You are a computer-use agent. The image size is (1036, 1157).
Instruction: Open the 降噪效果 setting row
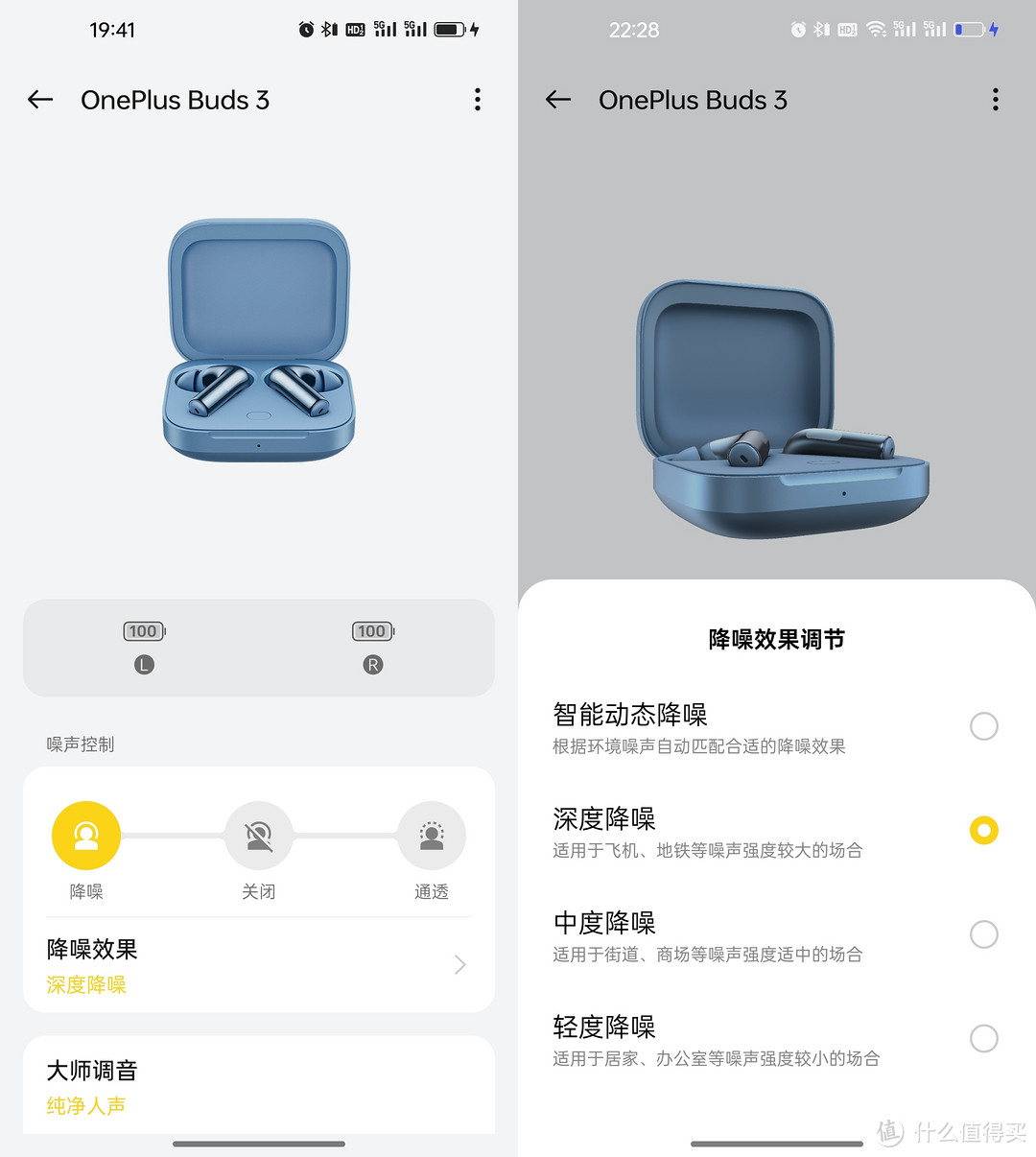[257, 965]
